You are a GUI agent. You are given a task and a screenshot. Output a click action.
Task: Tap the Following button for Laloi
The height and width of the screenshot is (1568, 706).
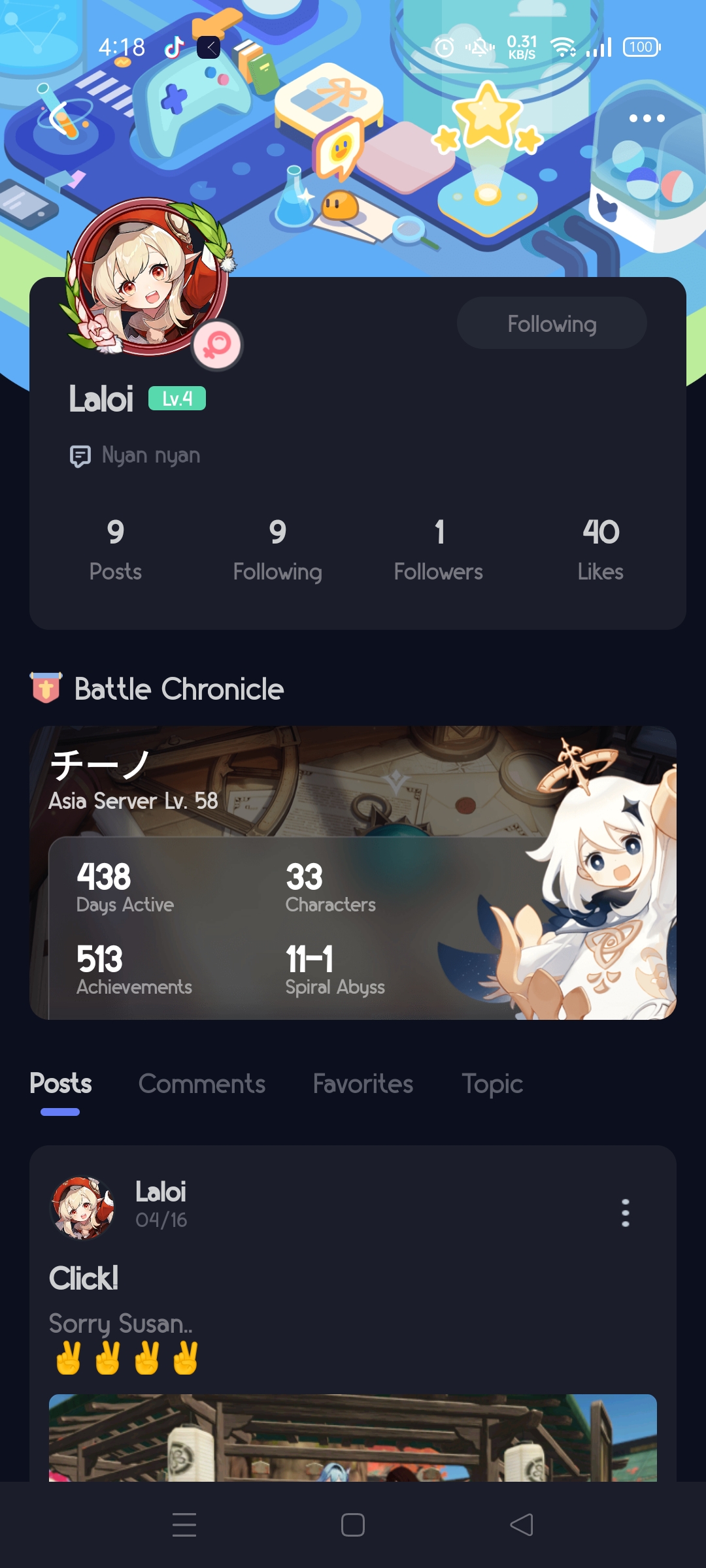point(551,323)
